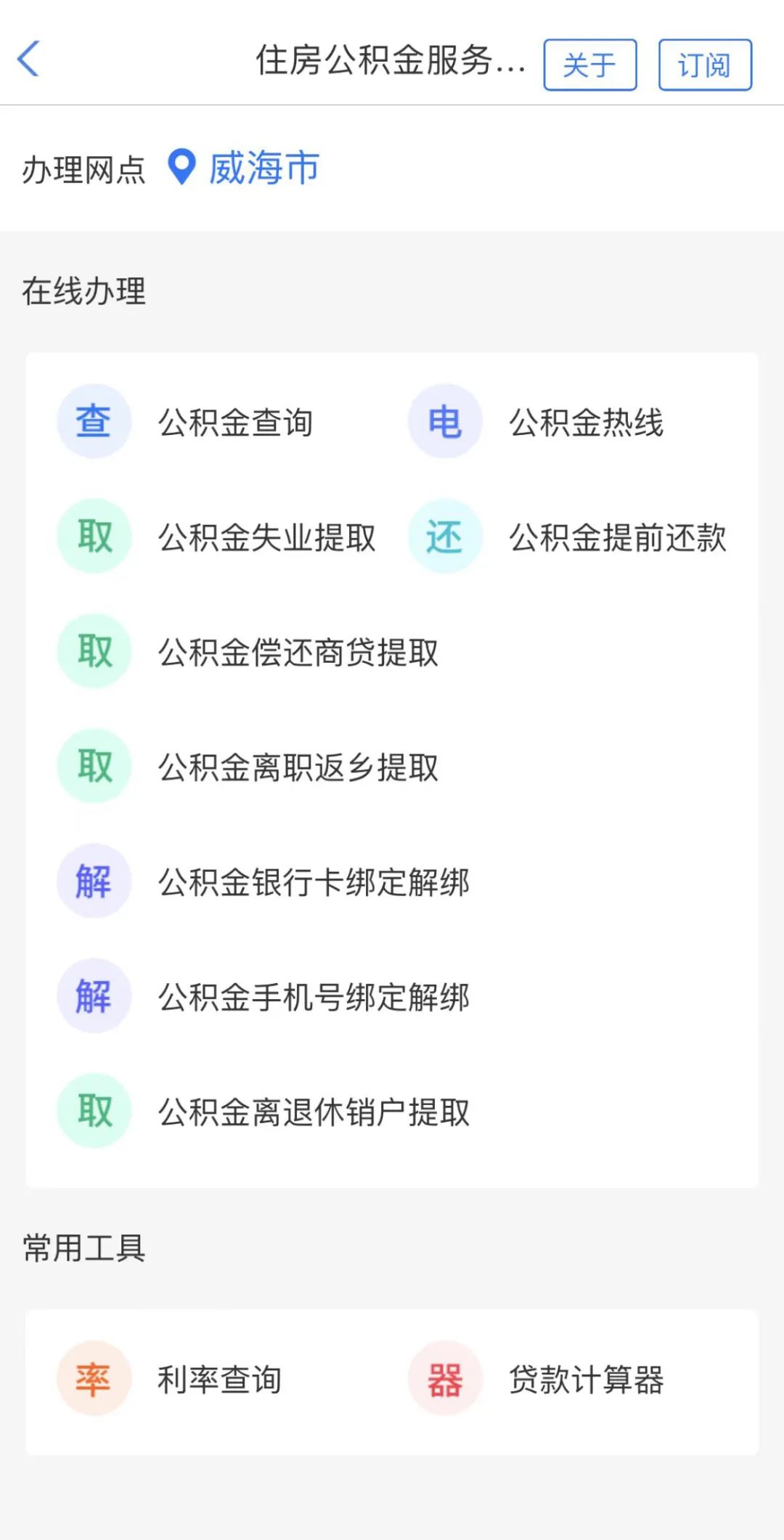Open the 利率查询 tool

click(219, 1379)
